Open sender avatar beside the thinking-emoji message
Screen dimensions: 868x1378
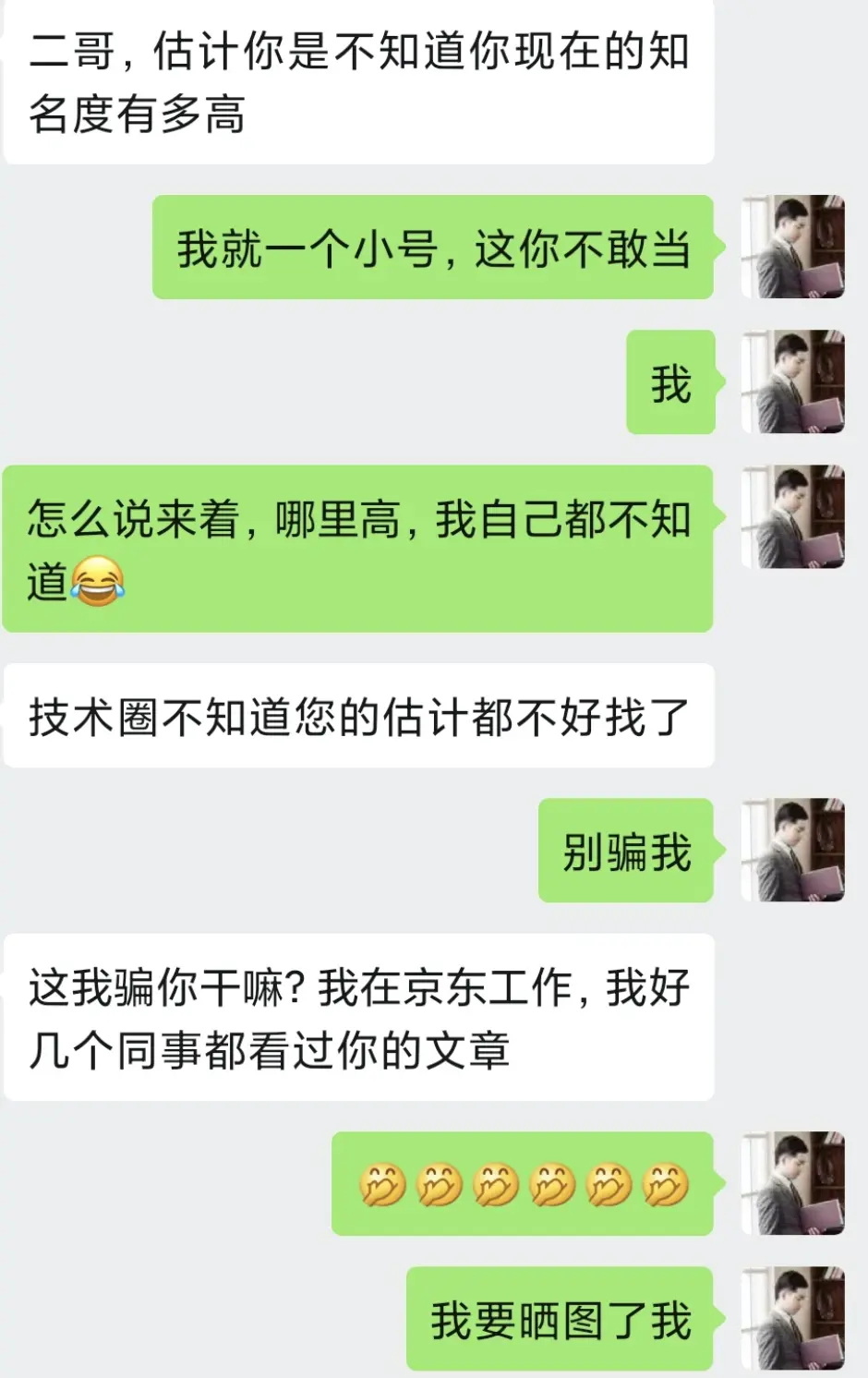tap(793, 1183)
